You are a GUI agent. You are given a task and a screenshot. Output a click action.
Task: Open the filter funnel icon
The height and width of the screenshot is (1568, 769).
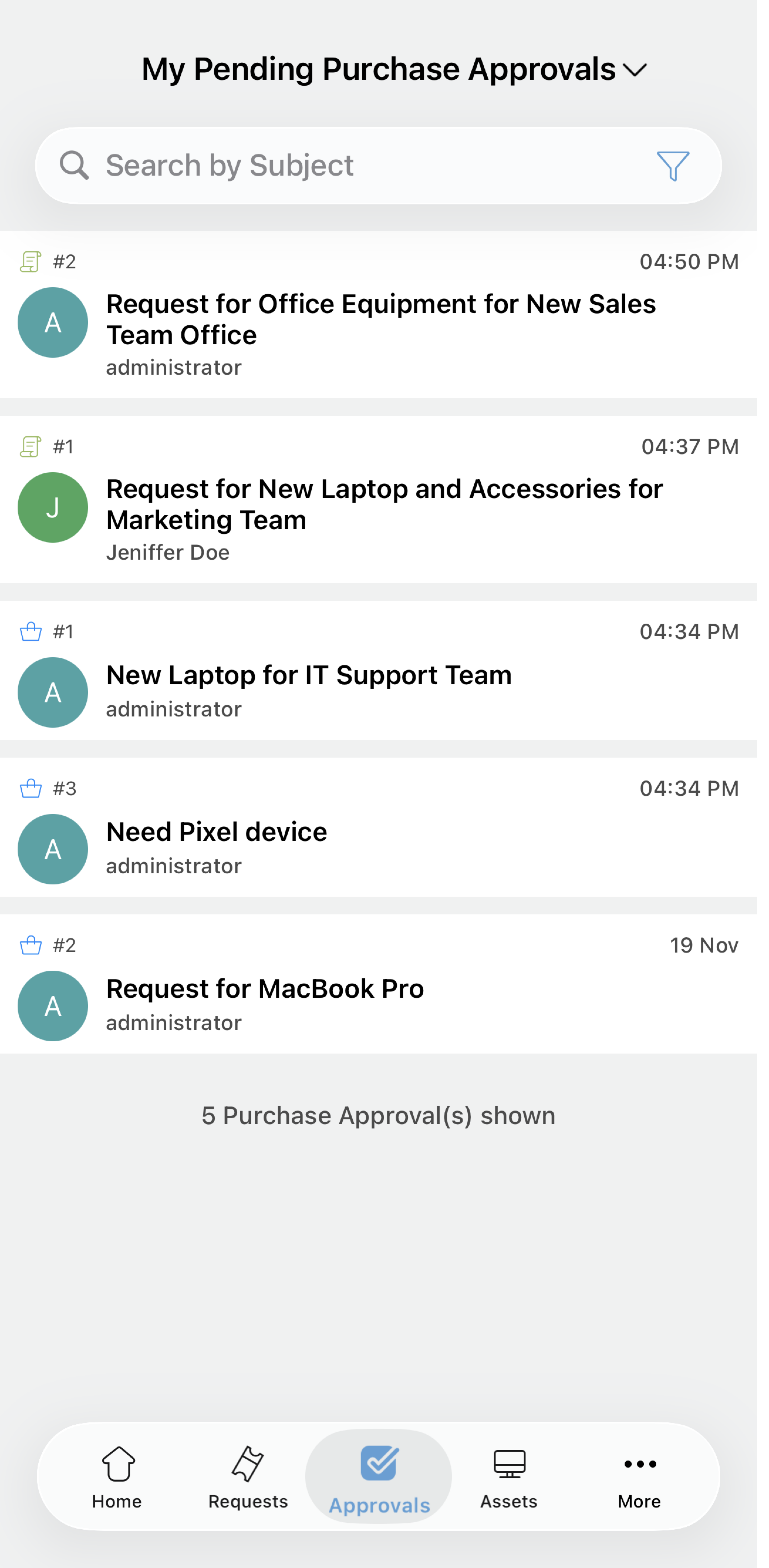click(x=672, y=166)
